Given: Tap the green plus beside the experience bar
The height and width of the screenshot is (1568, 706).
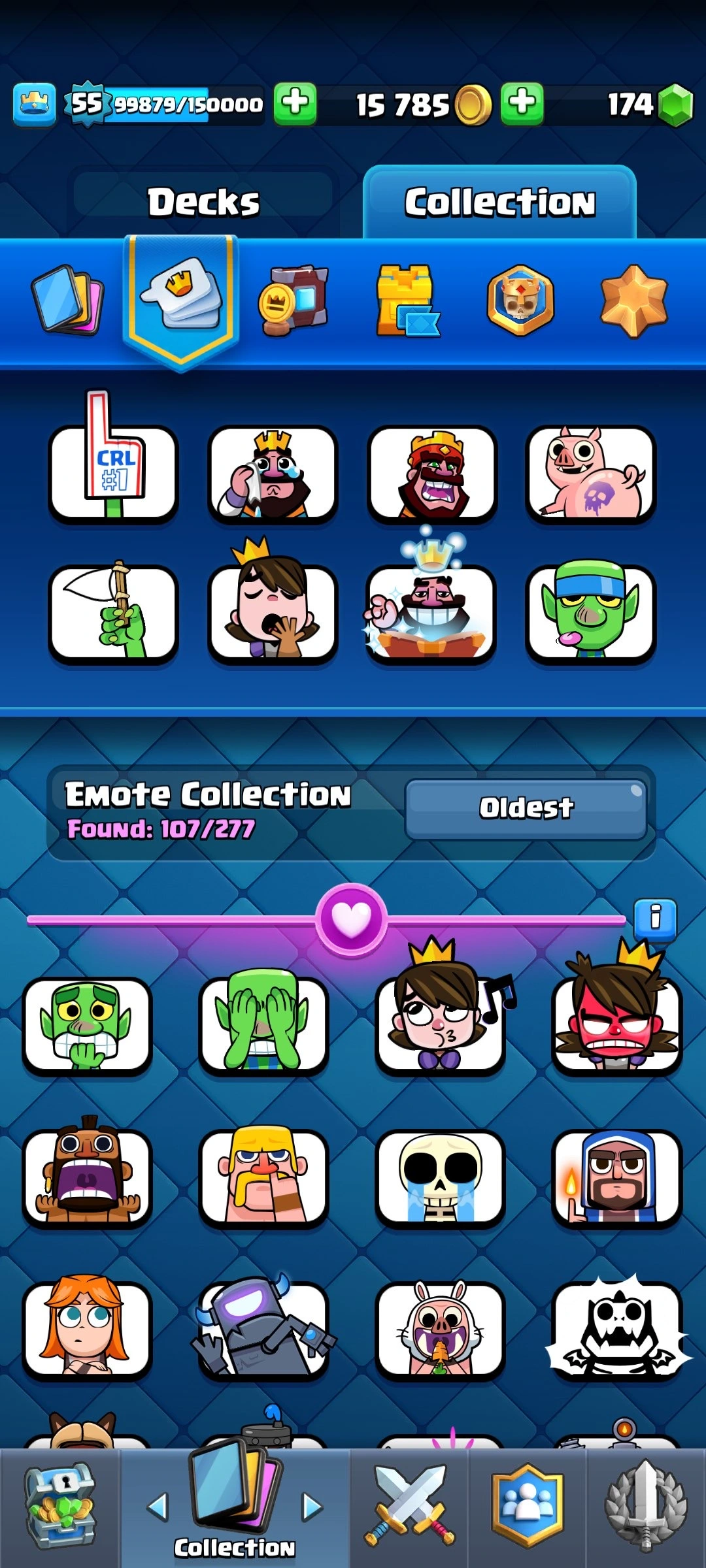Looking at the screenshot, I should (x=295, y=103).
